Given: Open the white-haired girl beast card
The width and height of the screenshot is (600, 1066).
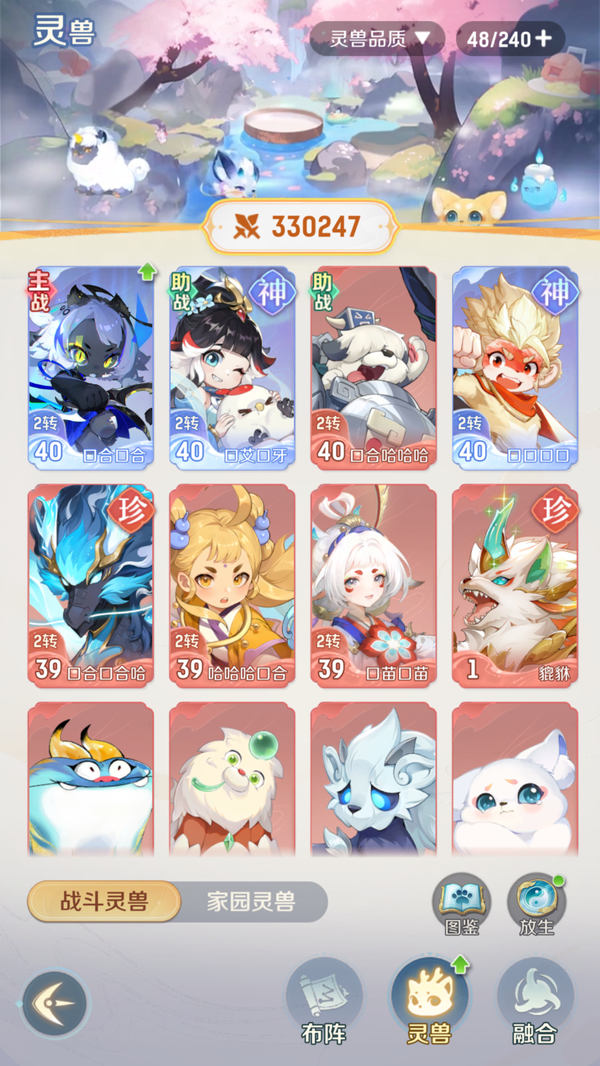Looking at the screenshot, I should coord(374,585).
